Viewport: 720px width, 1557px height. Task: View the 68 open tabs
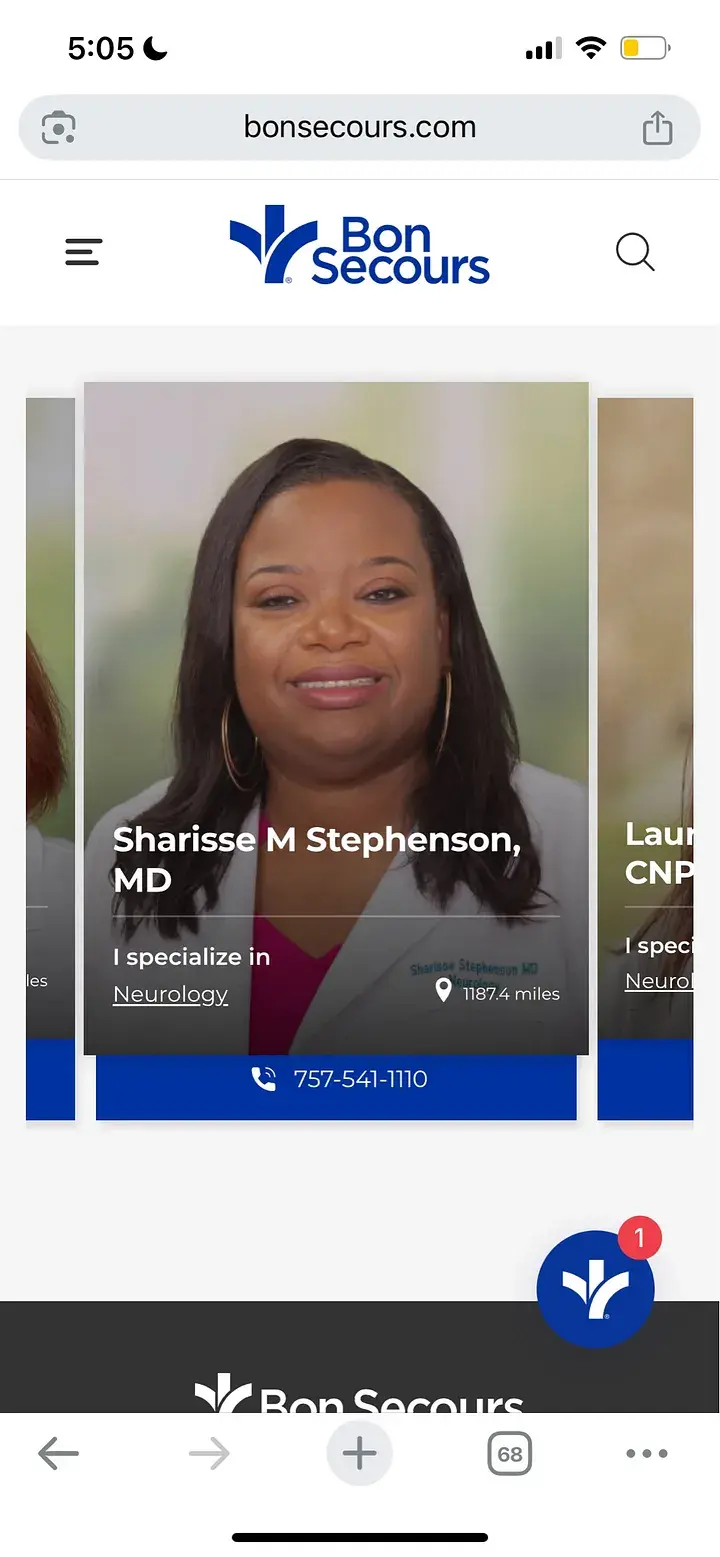(509, 1453)
